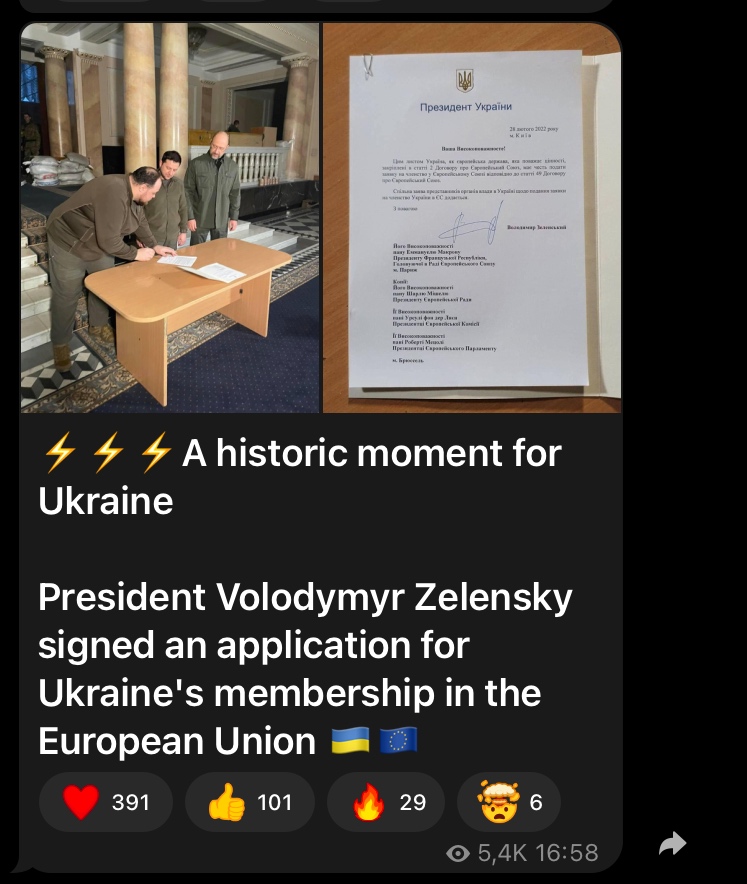Viewport: 747px width, 884px height.
Task: React with the red heart (391)
Action: 106,802
